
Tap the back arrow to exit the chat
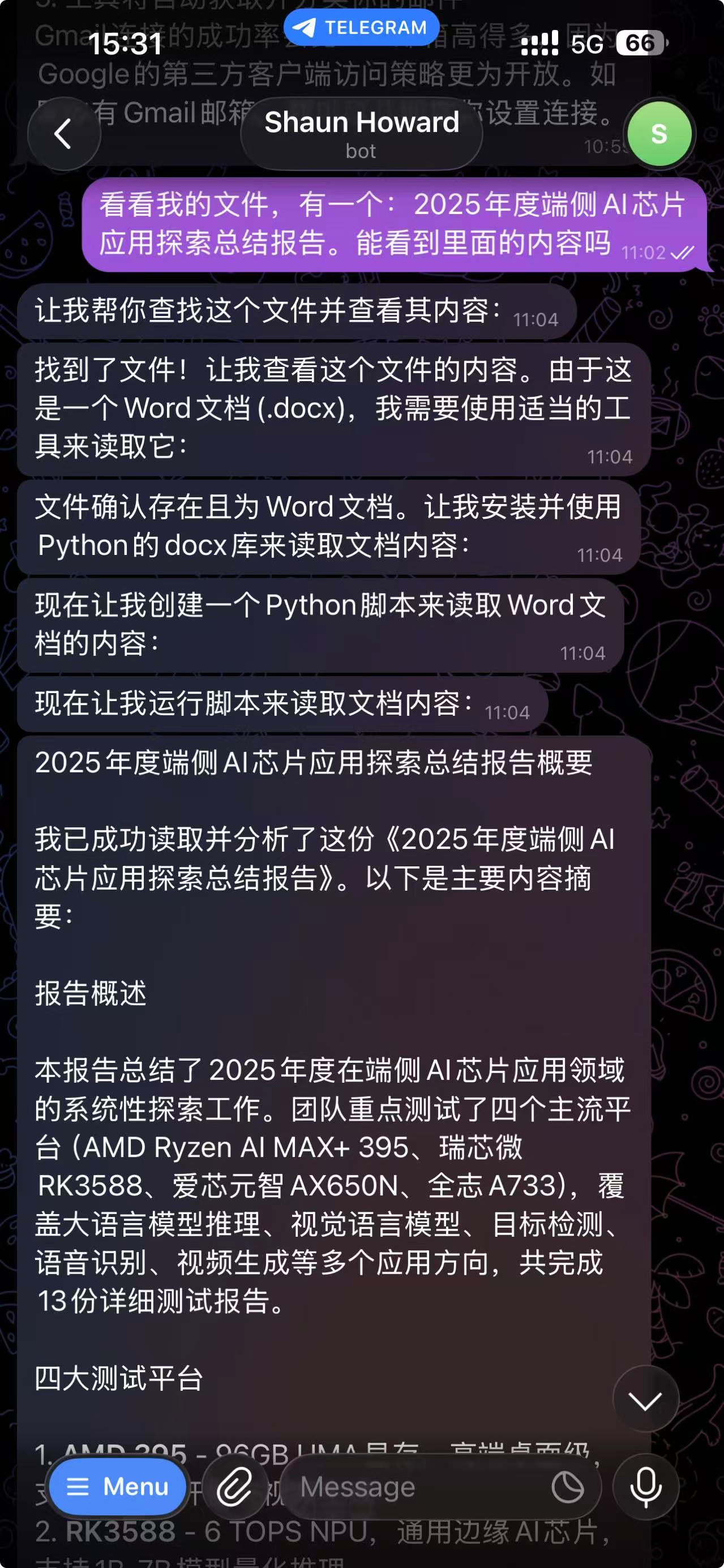(x=63, y=133)
